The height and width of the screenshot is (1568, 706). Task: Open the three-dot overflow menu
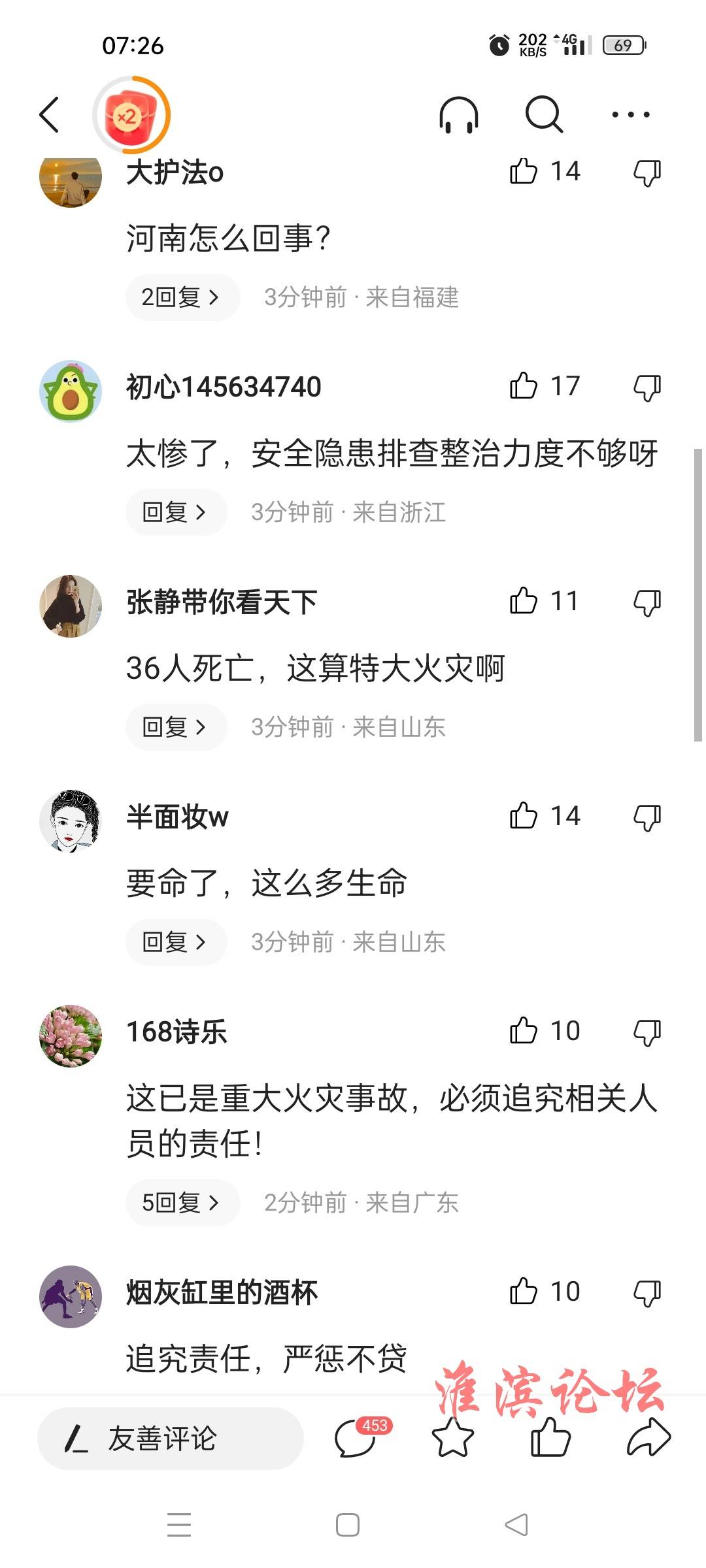click(x=630, y=115)
